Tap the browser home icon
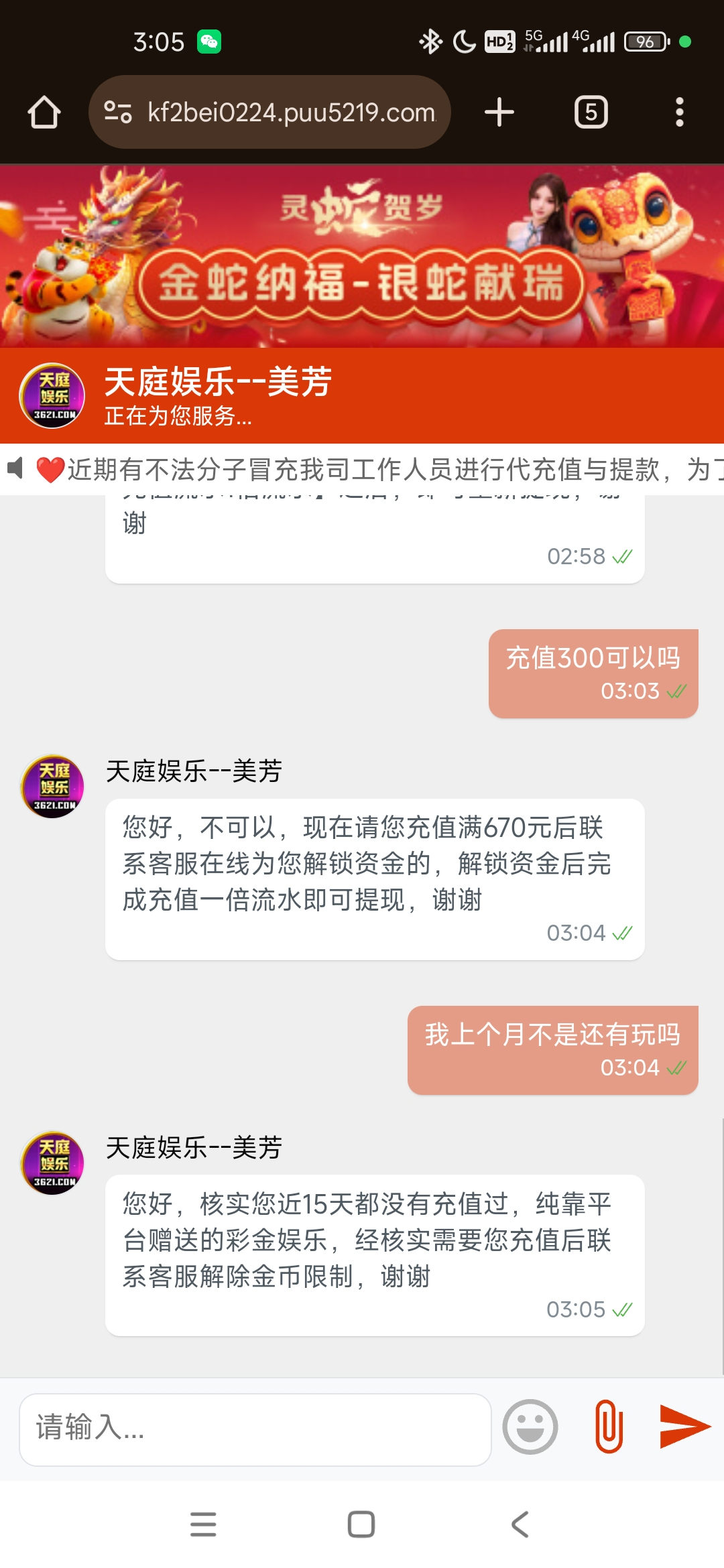This screenshot has height=1568, width=724. 44,112
